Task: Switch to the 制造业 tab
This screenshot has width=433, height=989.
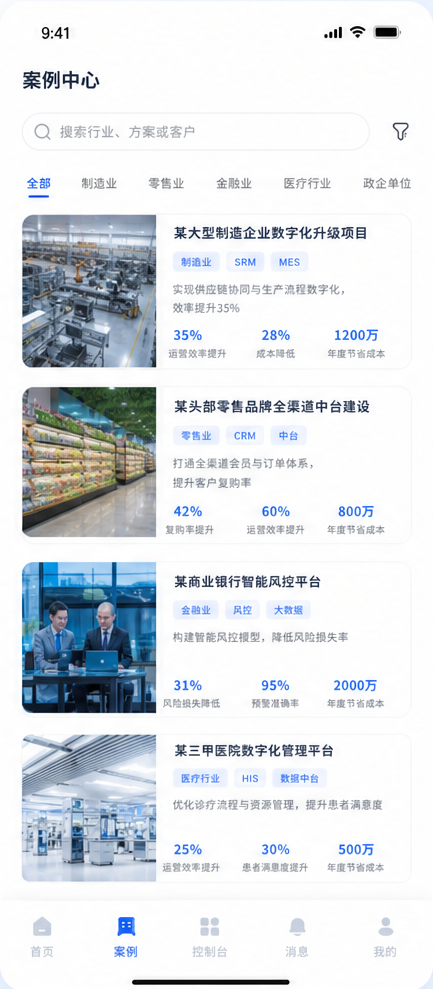Action: pyautogui.click(x=99, y=184)
